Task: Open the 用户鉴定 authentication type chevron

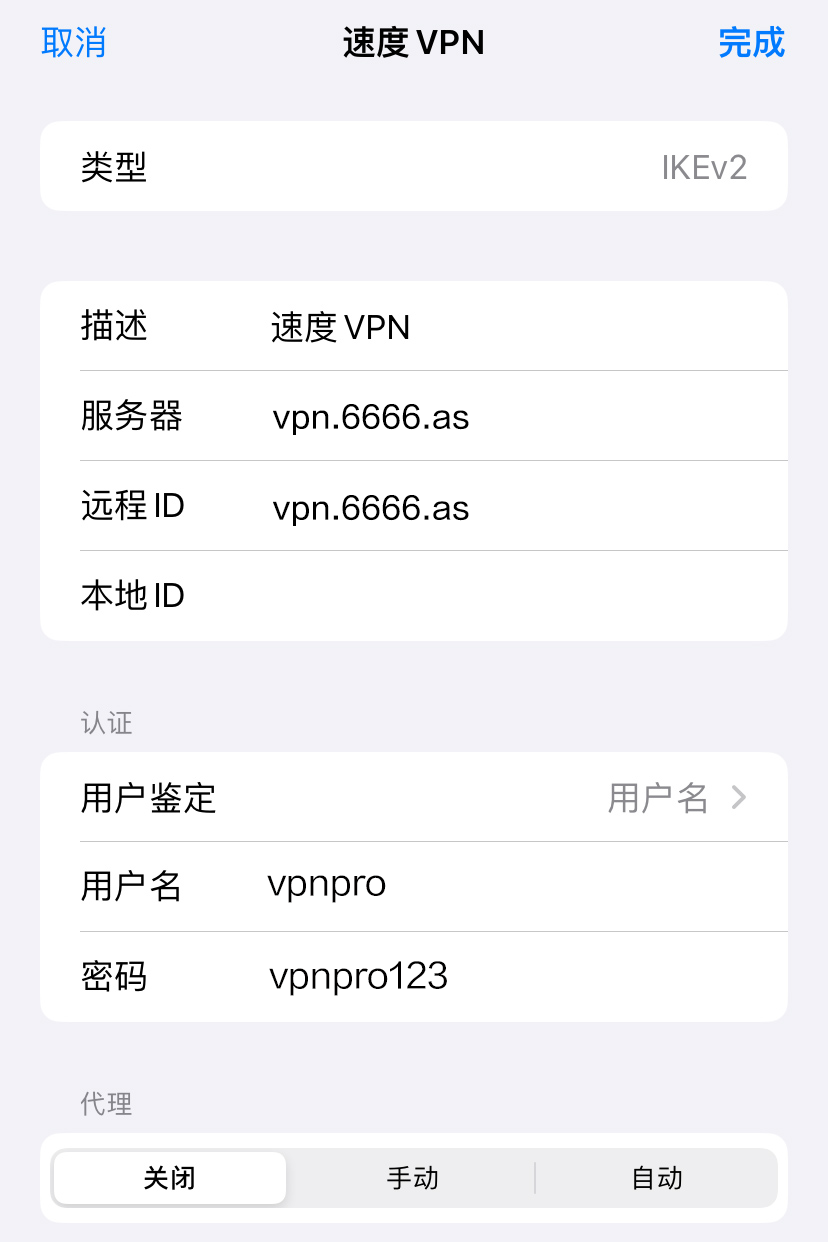Action: click(740, 797)
